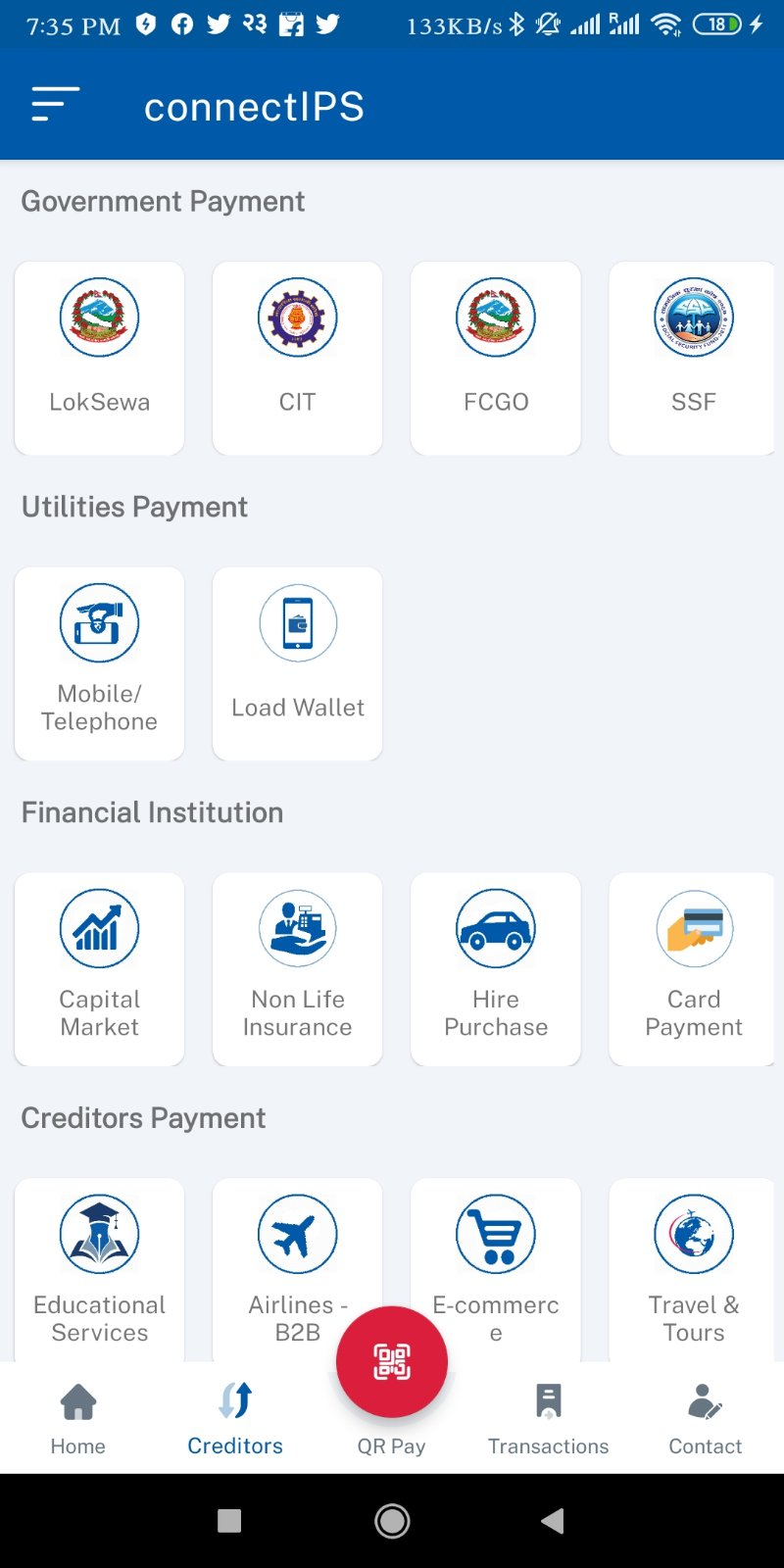Select the CIT payment service
784x1568 pixels.
[297, 358]
